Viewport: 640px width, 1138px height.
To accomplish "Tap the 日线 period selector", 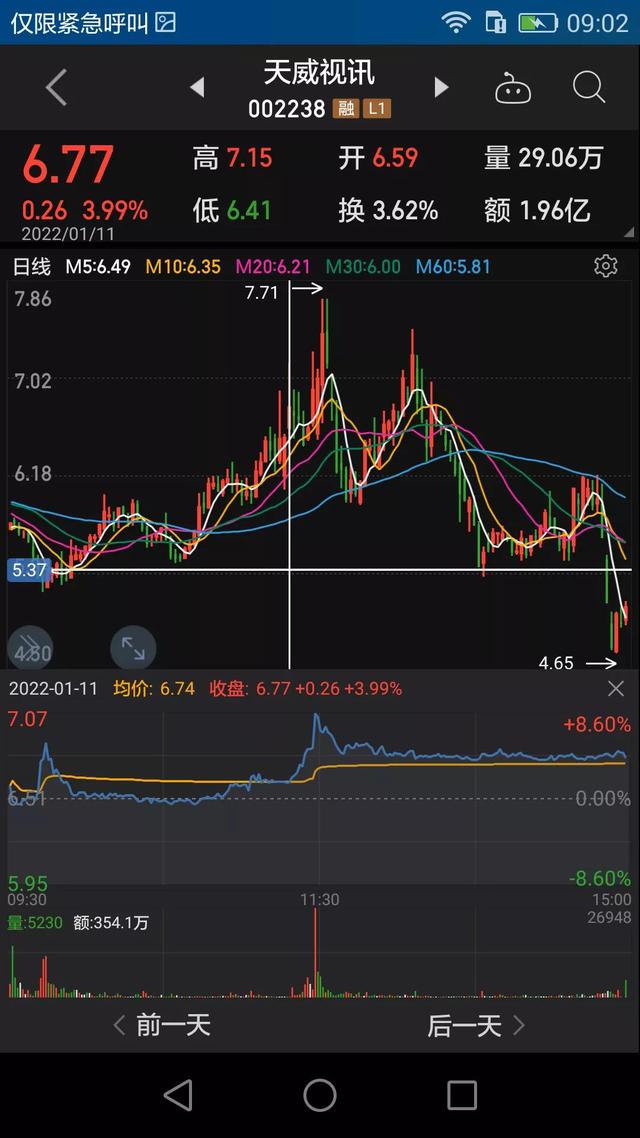I will (x=31, y=267).
